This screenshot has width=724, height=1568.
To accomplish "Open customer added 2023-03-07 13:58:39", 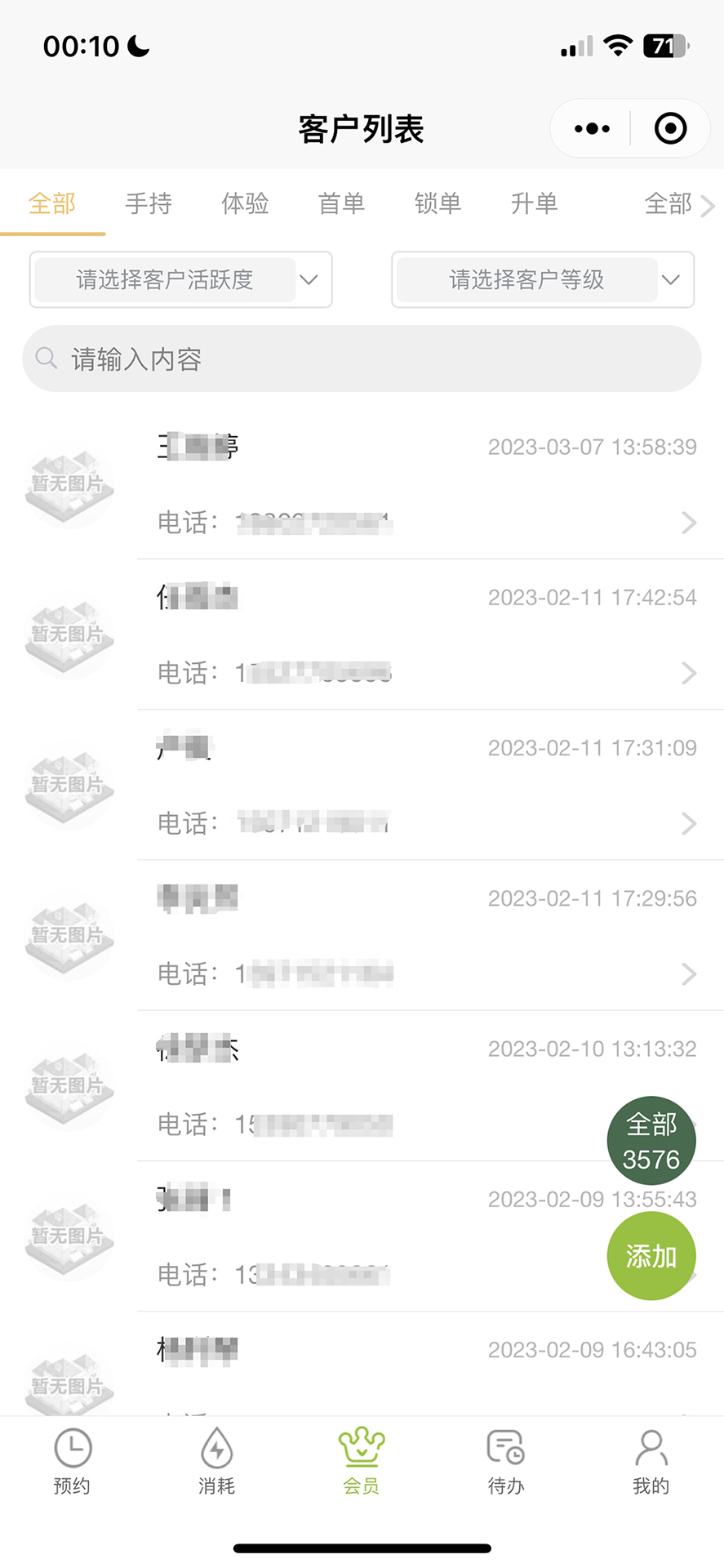I will click(x=424, y=484).
